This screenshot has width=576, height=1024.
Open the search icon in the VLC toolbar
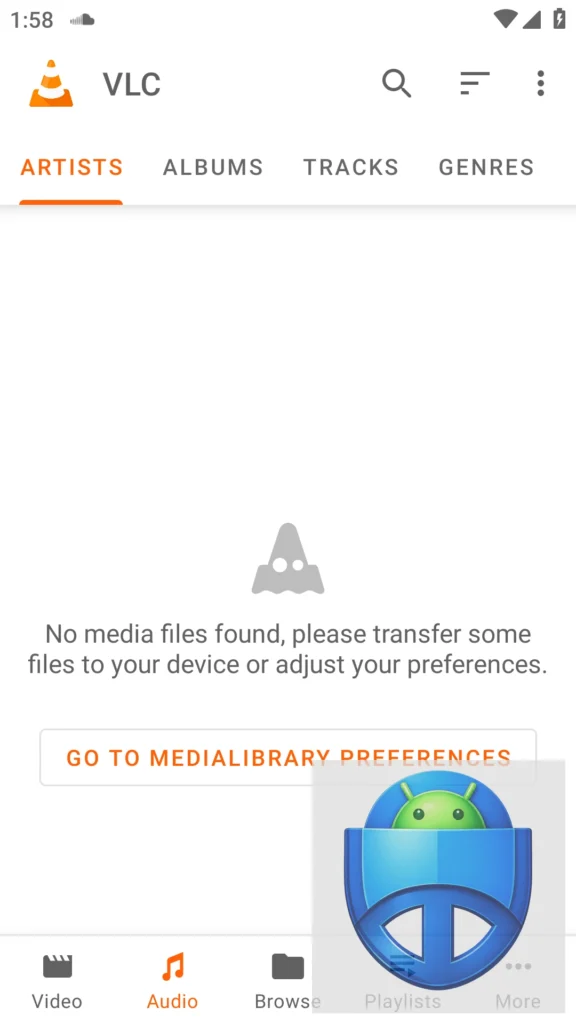[x=396, y=84]
